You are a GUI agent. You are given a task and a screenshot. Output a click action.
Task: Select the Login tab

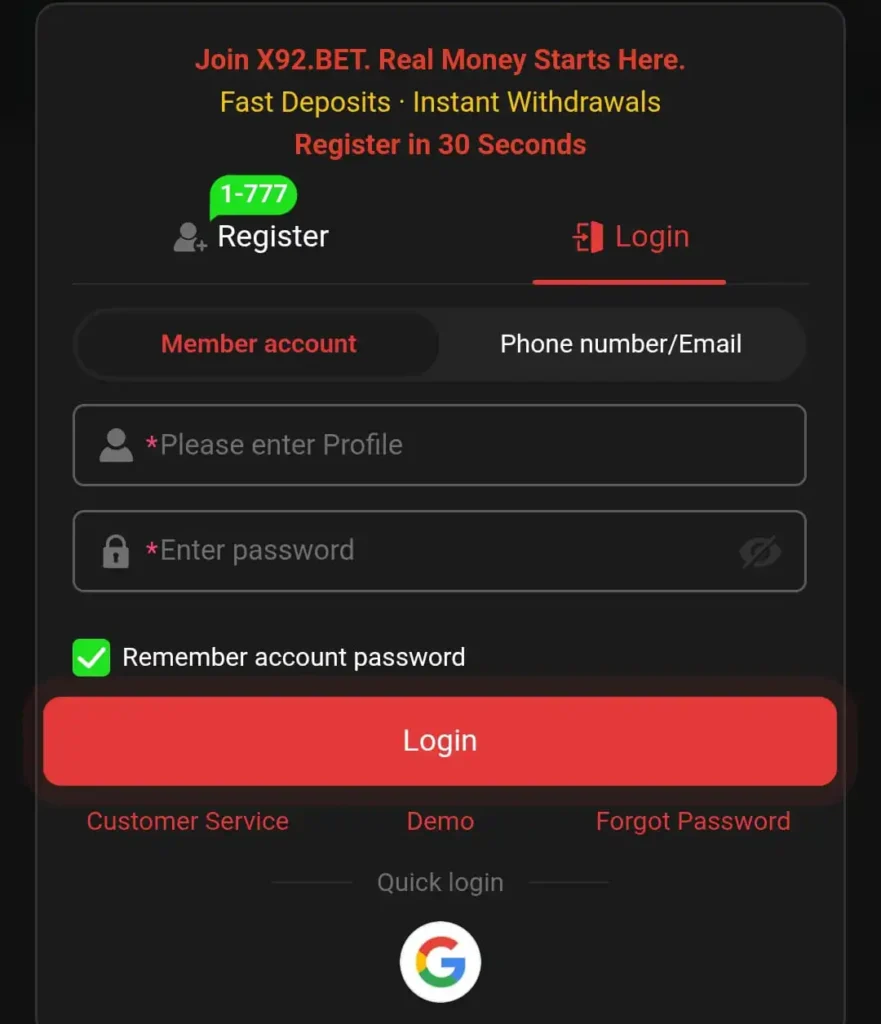630,237
